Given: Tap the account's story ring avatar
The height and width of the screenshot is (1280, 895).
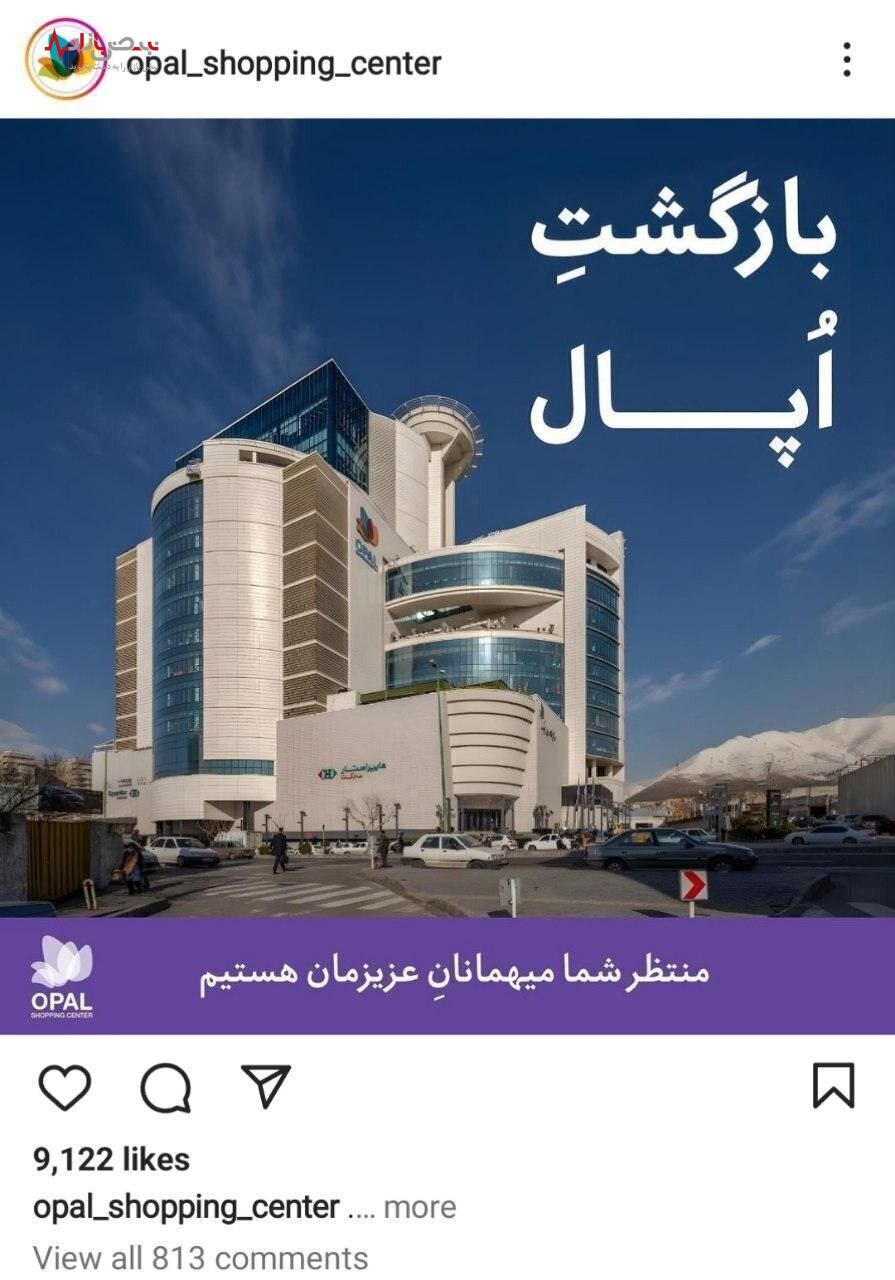Looking at the screenshot, I should click(x=65, y=58).
